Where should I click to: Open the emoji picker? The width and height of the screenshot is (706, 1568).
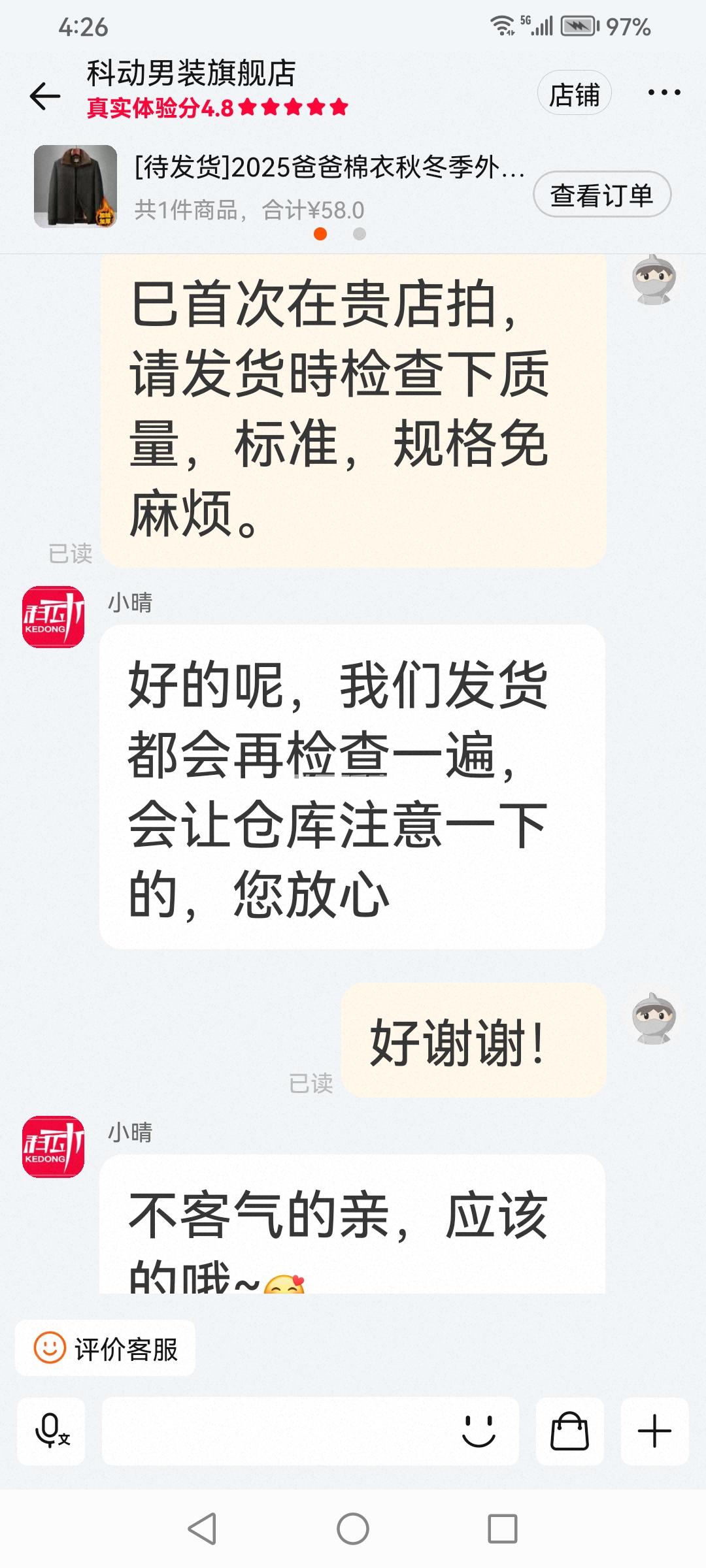[479, 1430]
